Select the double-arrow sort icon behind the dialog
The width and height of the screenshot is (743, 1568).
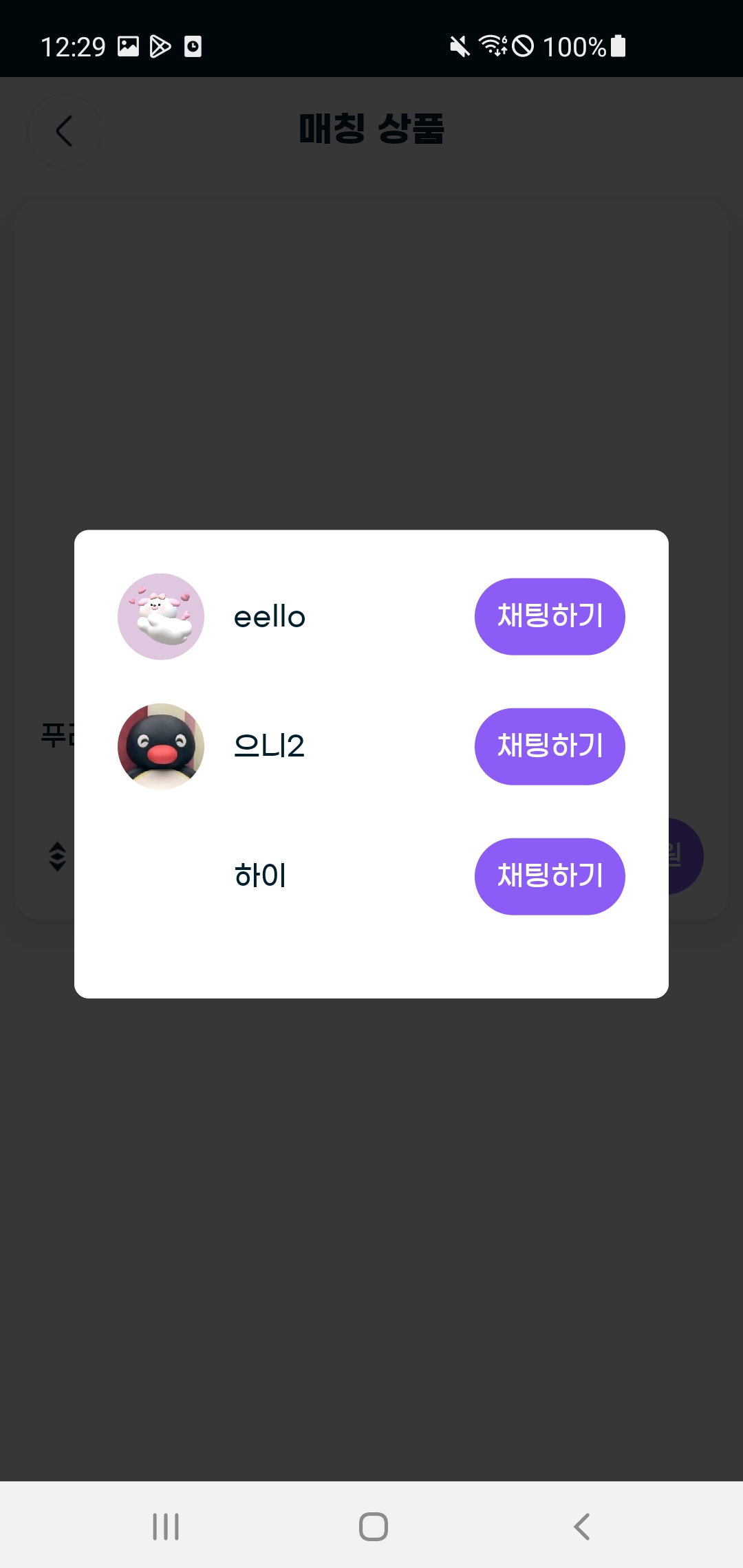tap(58, 856)
